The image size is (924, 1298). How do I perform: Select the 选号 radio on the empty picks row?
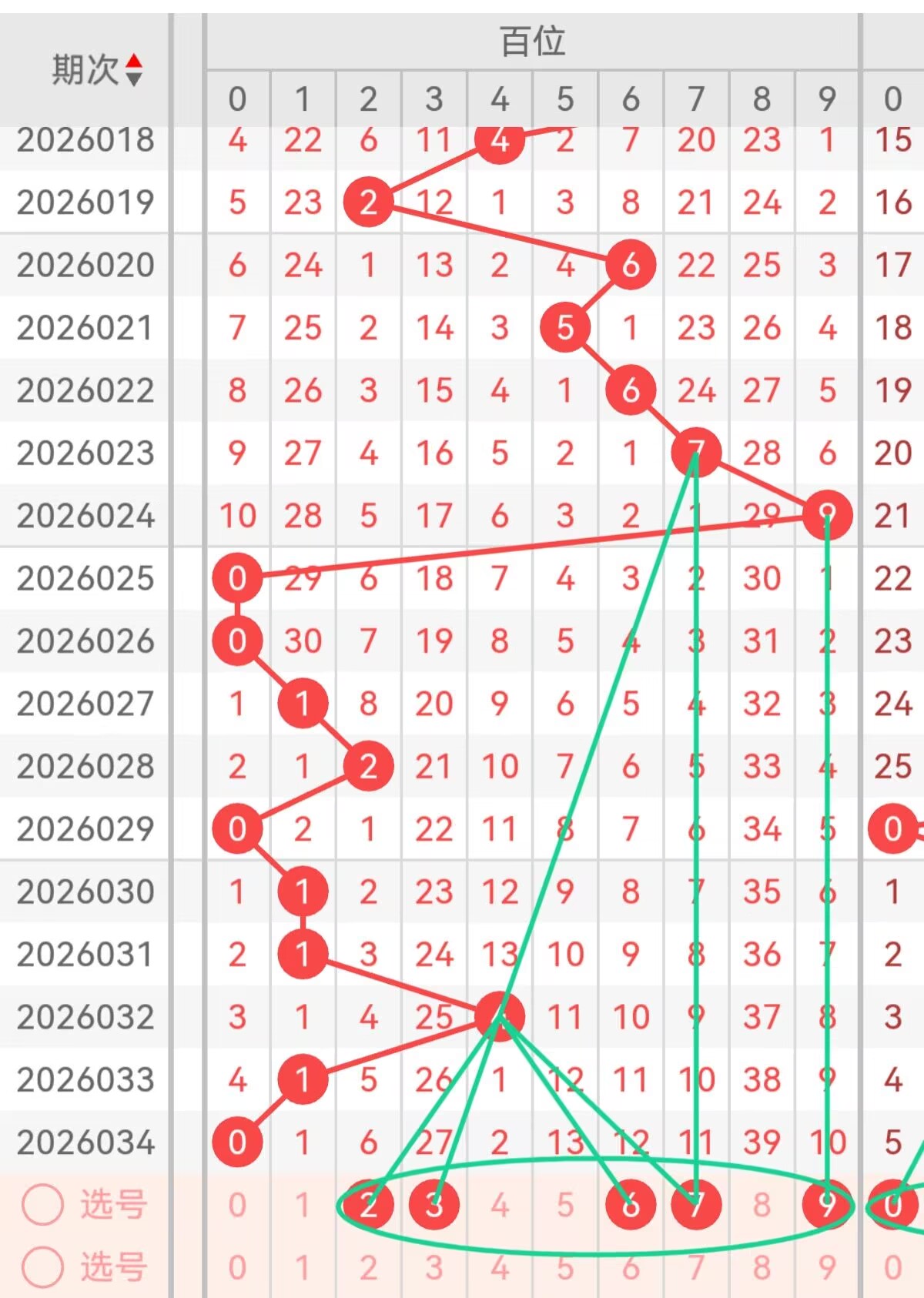coord(43,1267)
